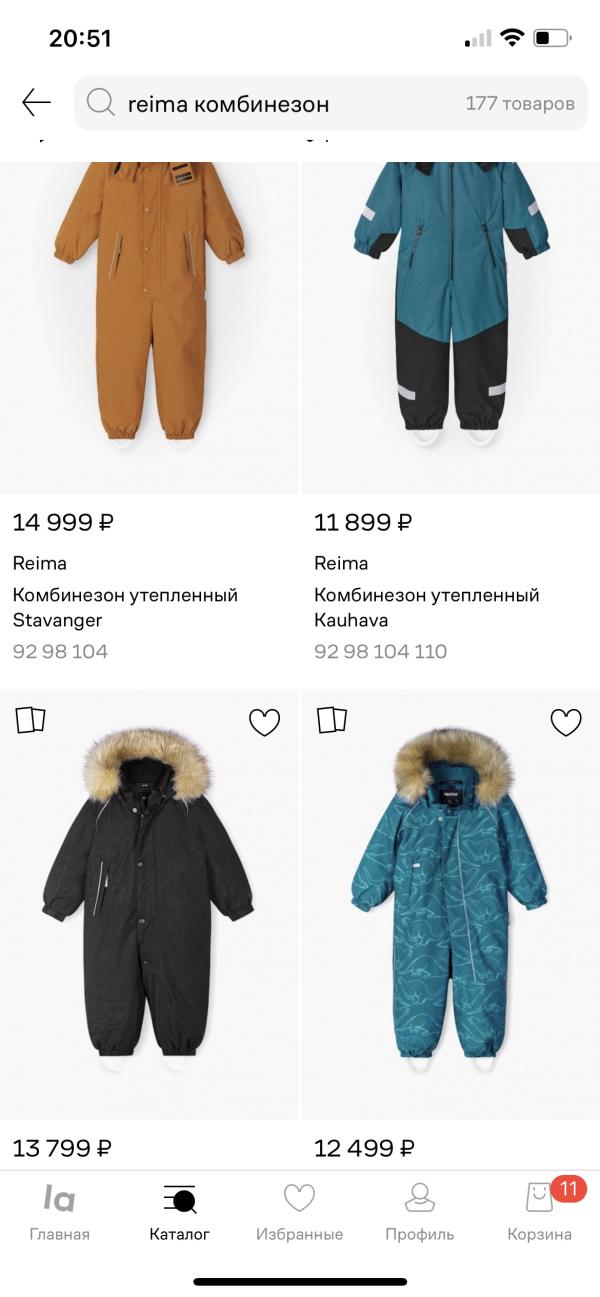The image size is (600, 1297).
Task: Switch to the Главная tab
Action: pyautogui.click(x=59, y=1211)
